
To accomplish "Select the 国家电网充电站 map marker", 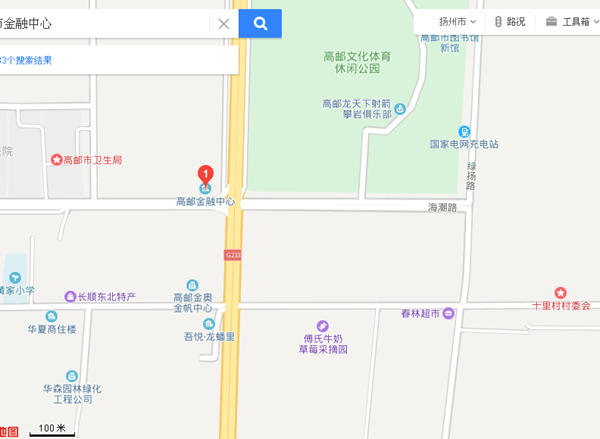I will [464, 131].
